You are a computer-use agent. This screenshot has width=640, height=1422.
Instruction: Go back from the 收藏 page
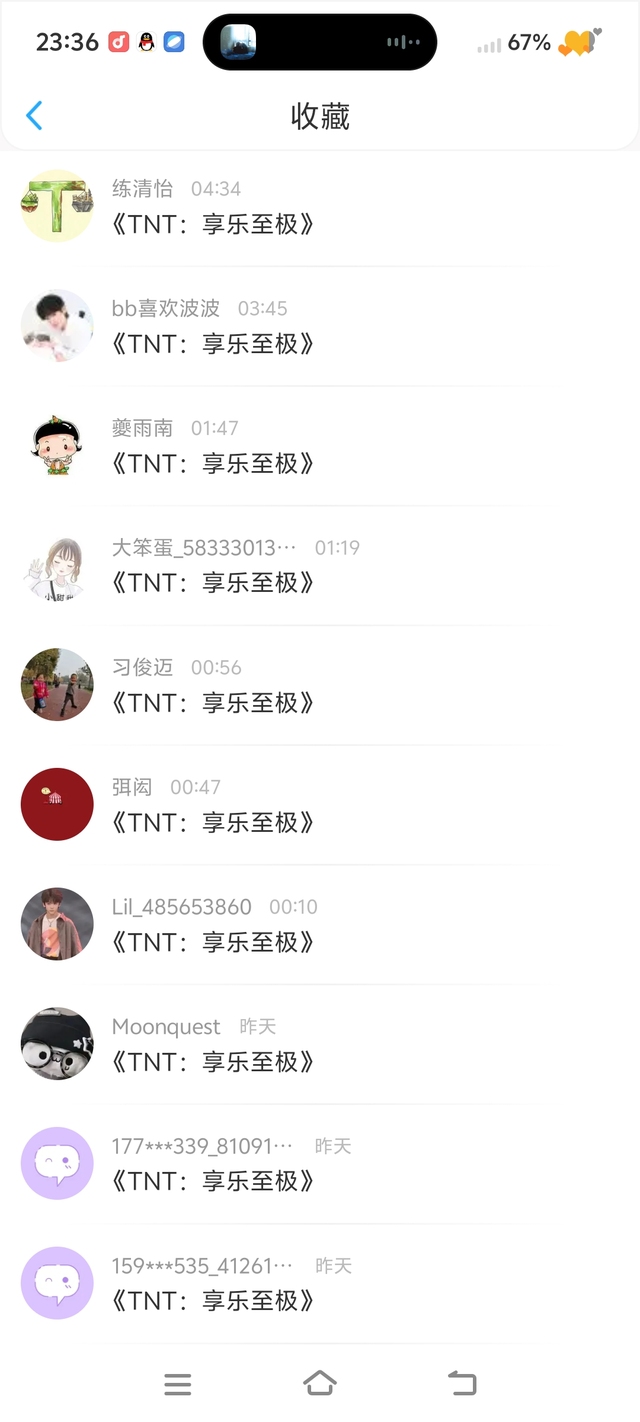click(x=34, y=116)
